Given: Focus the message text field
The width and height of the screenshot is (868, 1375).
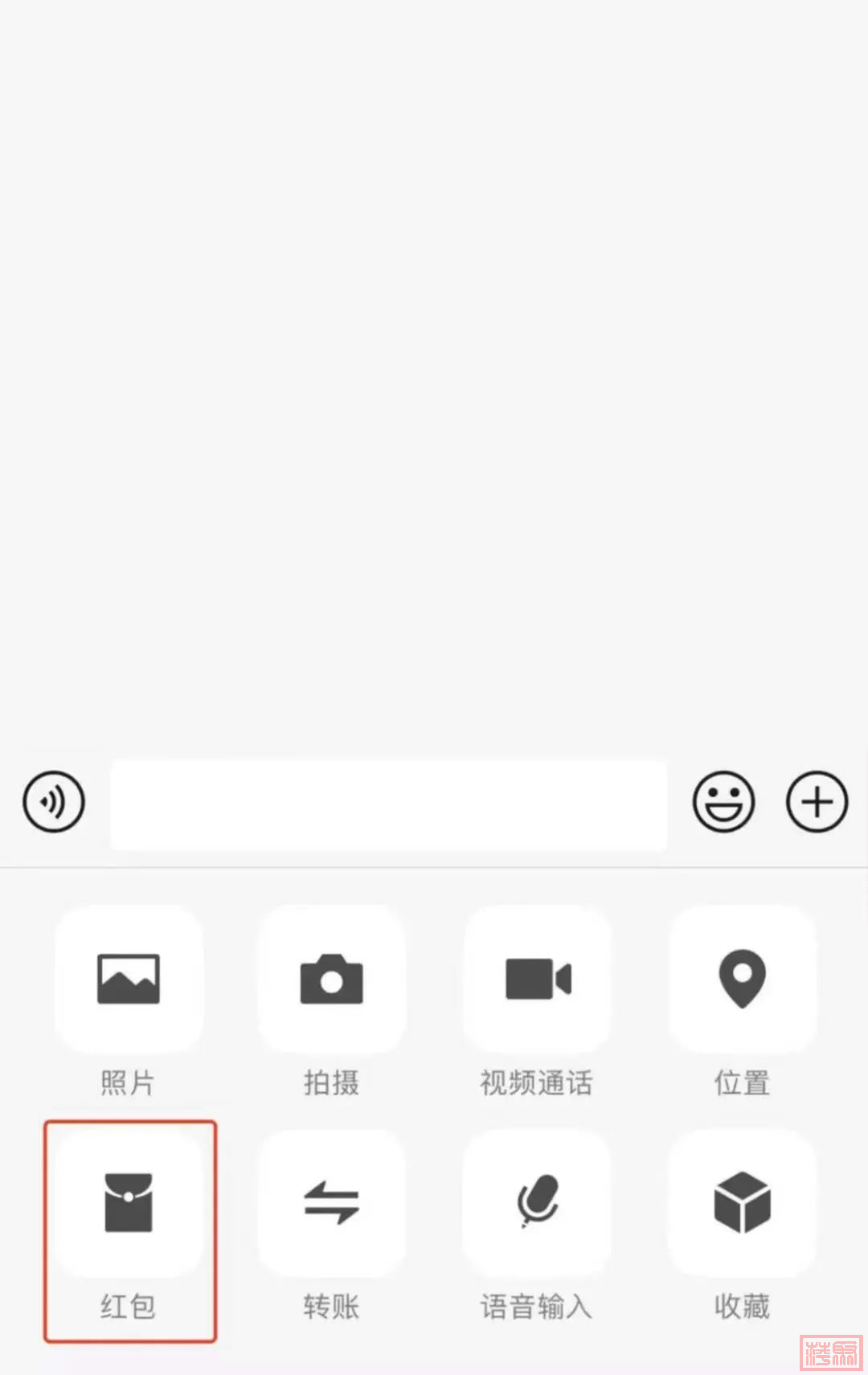Looking at the screenshot, I should pos(388,804).
